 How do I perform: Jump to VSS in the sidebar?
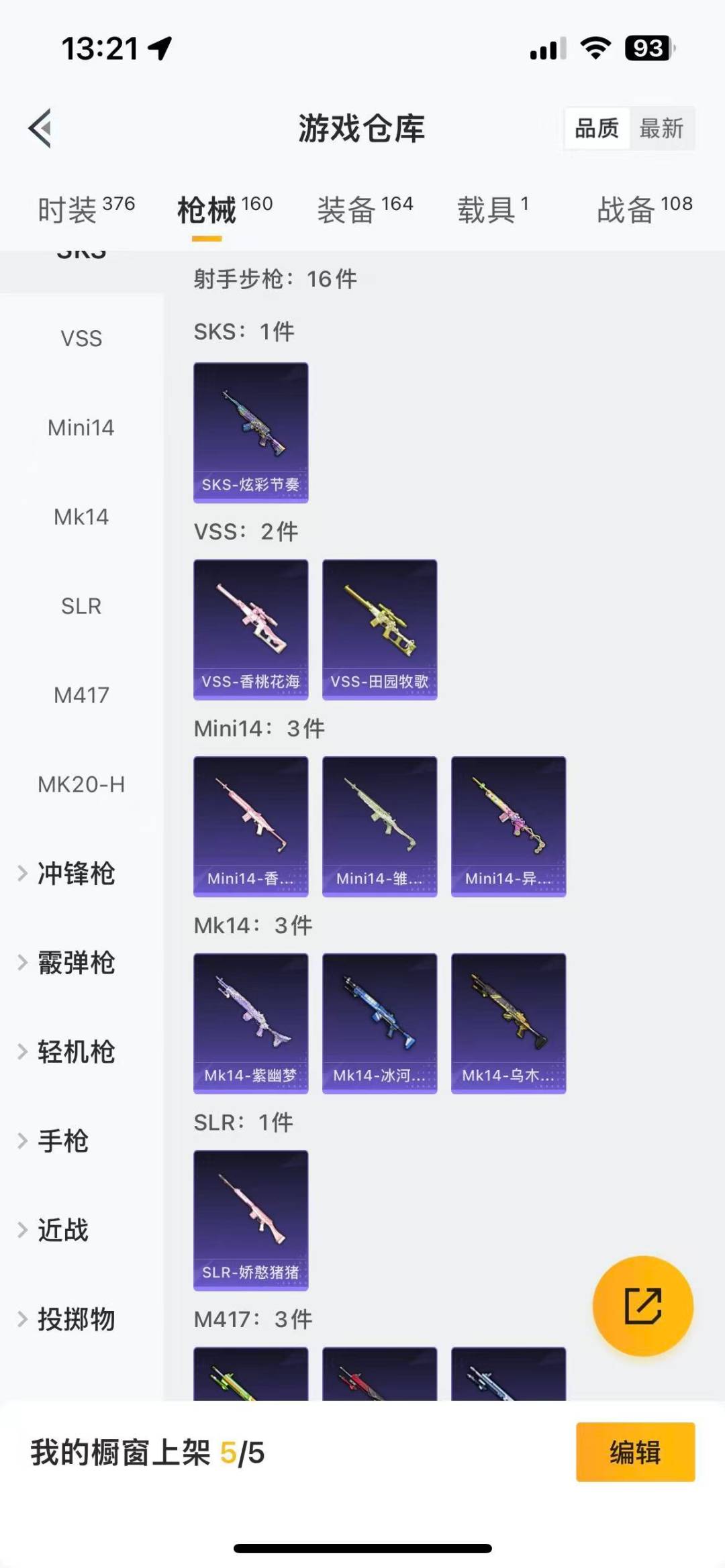(81, 338)
